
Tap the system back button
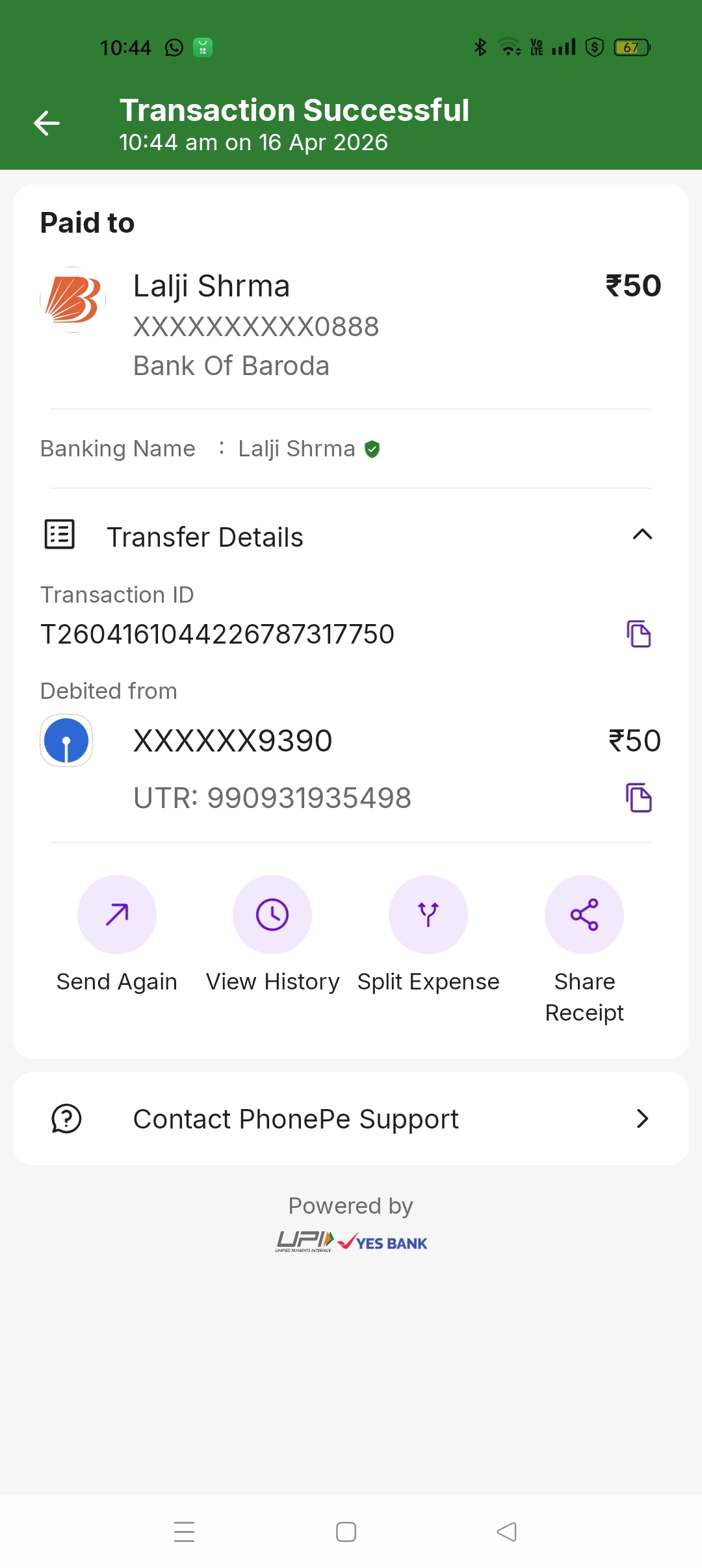506,1532
